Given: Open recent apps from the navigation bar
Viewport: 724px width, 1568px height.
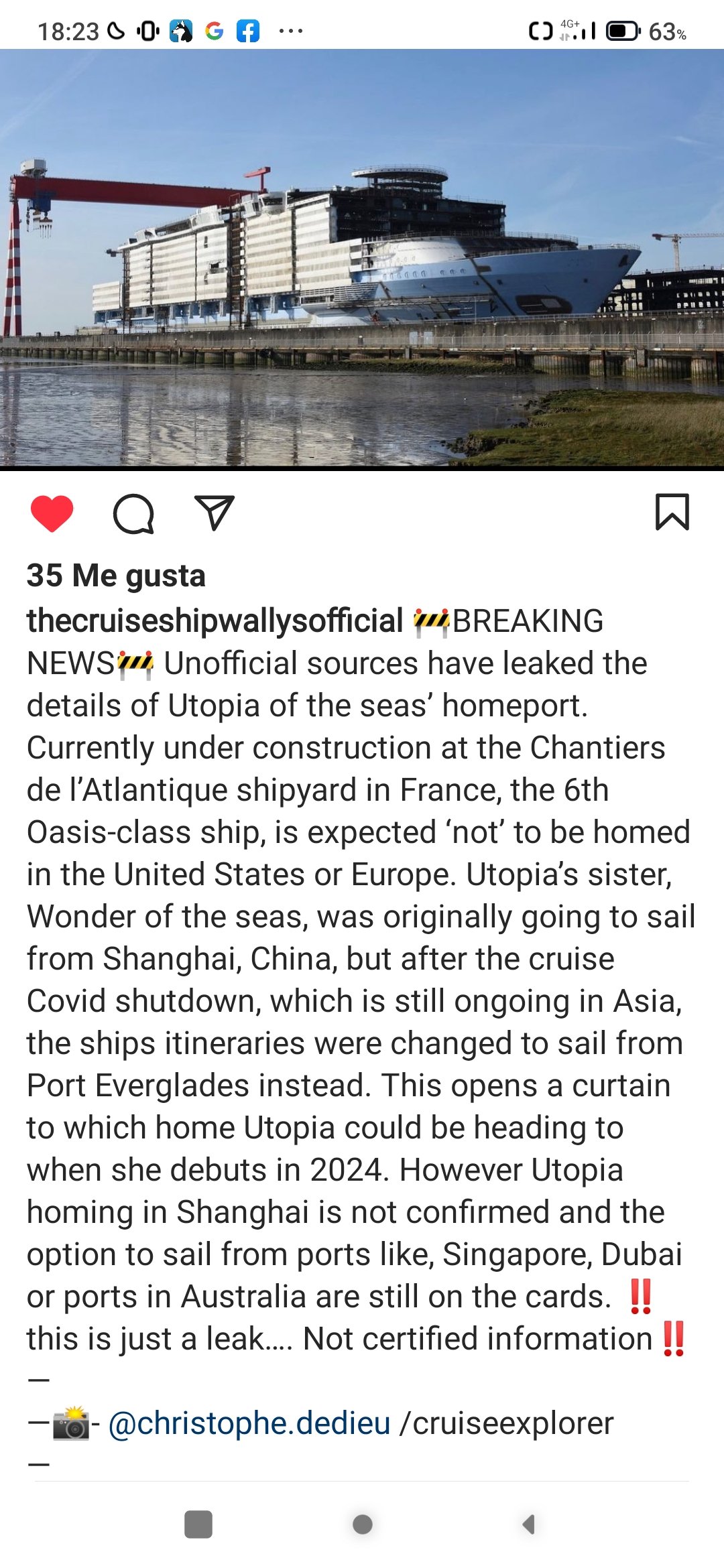Looking at the screenshot, I should [x=198, y=1524].
